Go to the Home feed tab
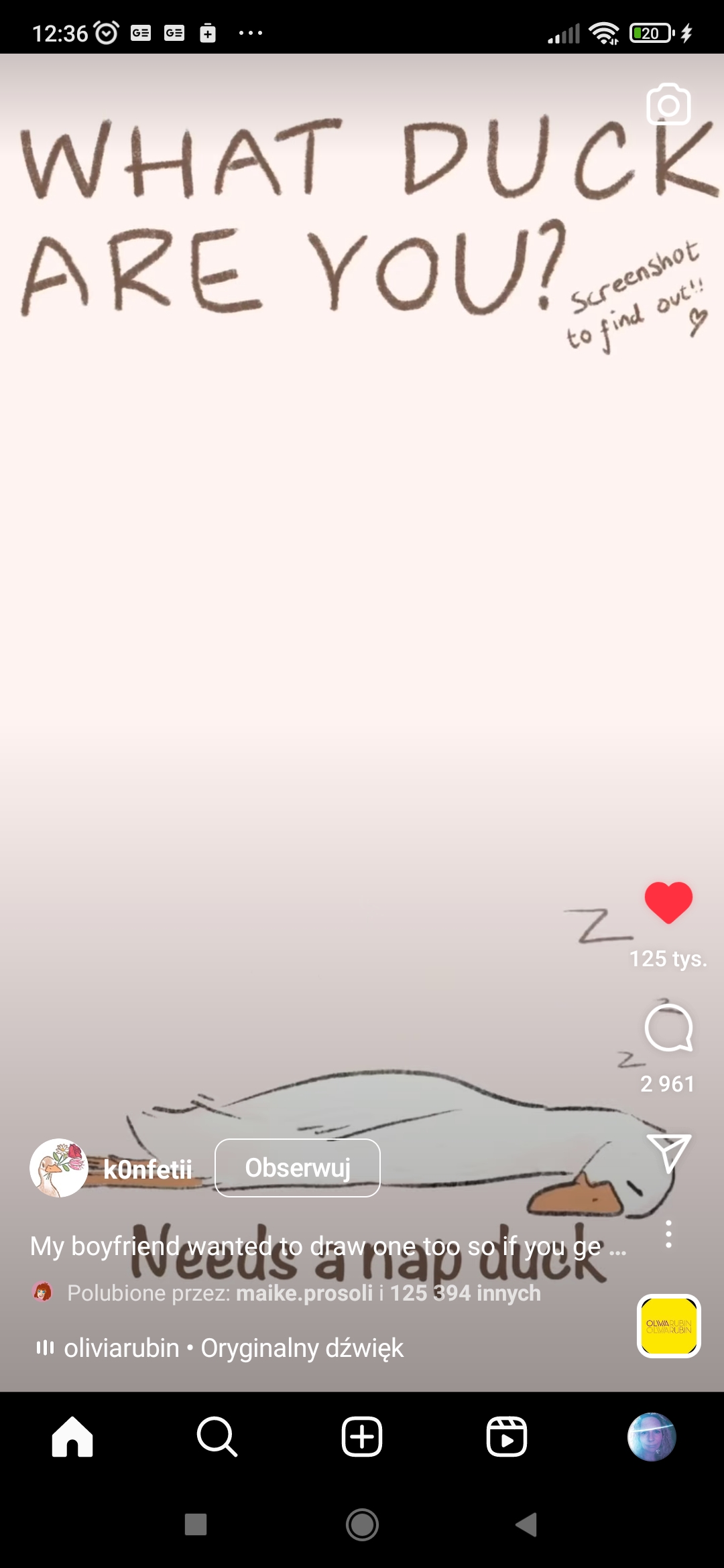 tap(72, 1437)
